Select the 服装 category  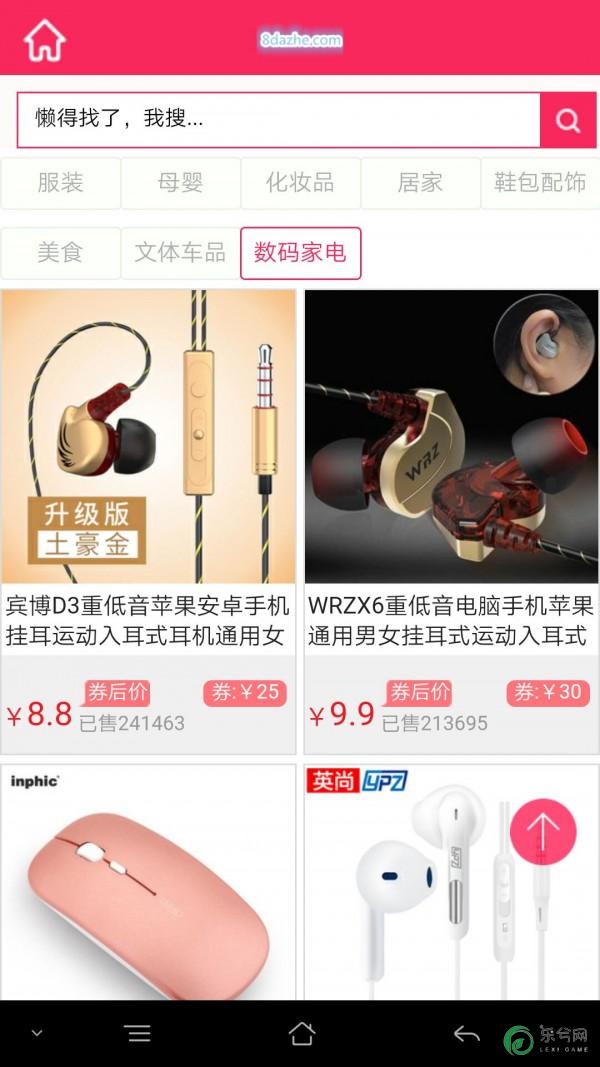[61, 183]
